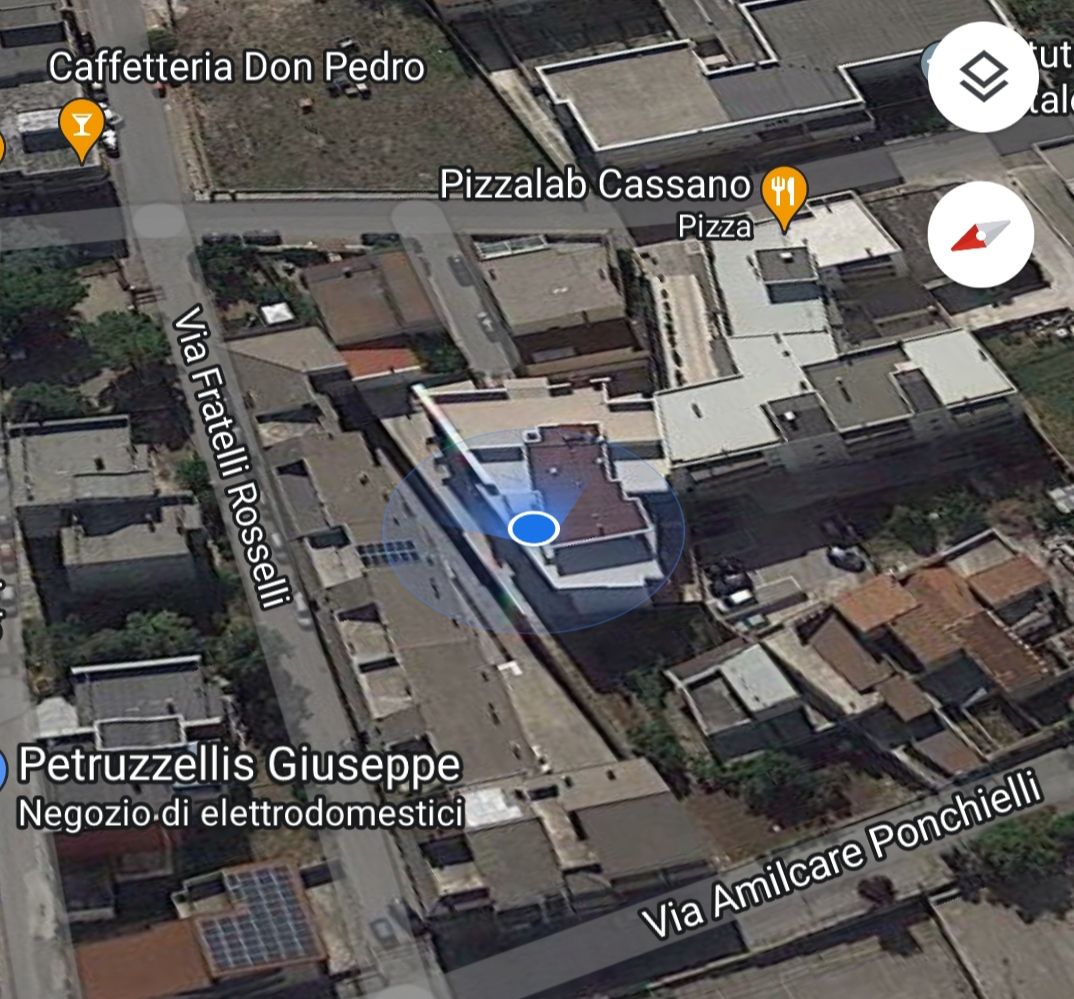The image size is (1074, 999).
Task: Tap the compass to reset orientation
Action: tap(980, 236)
